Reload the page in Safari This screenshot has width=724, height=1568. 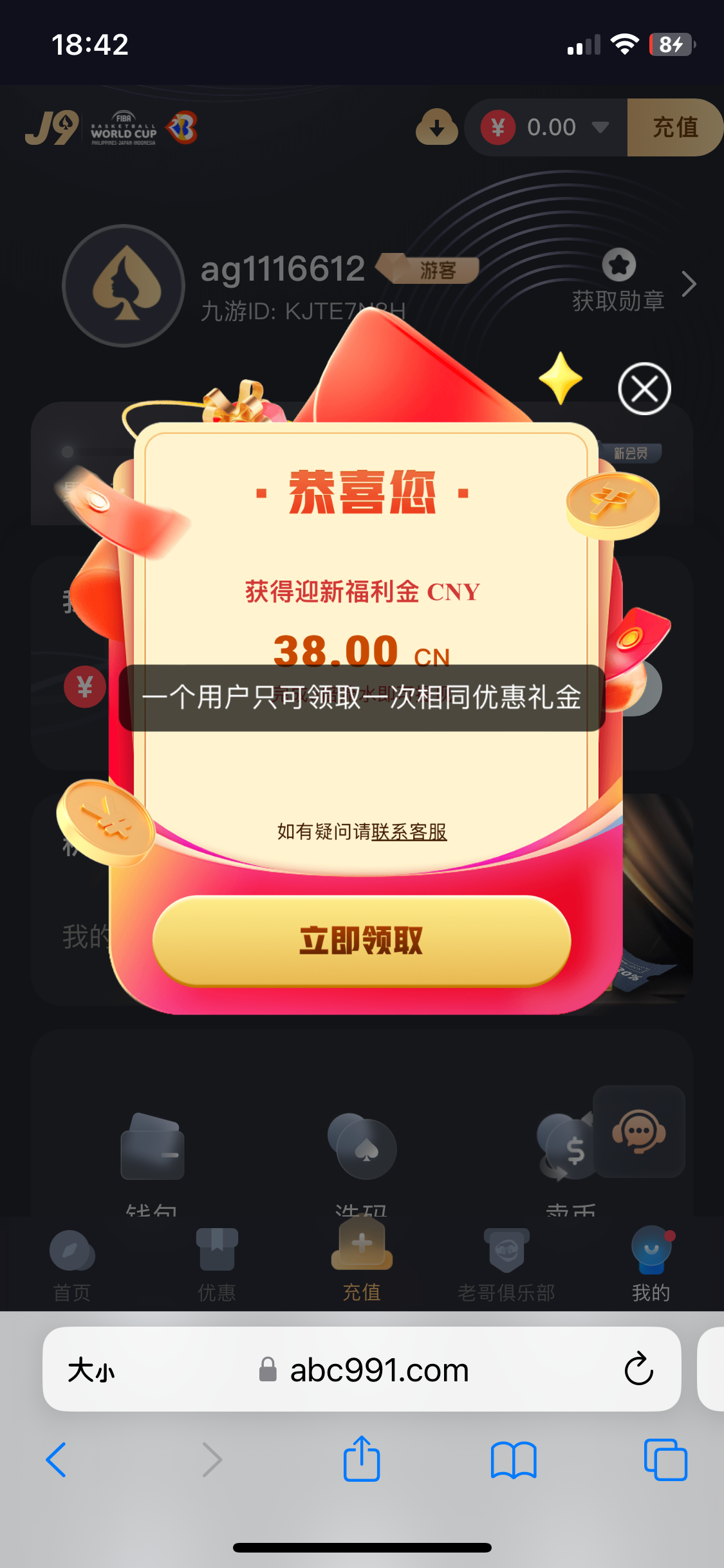tap(638, 1369)
